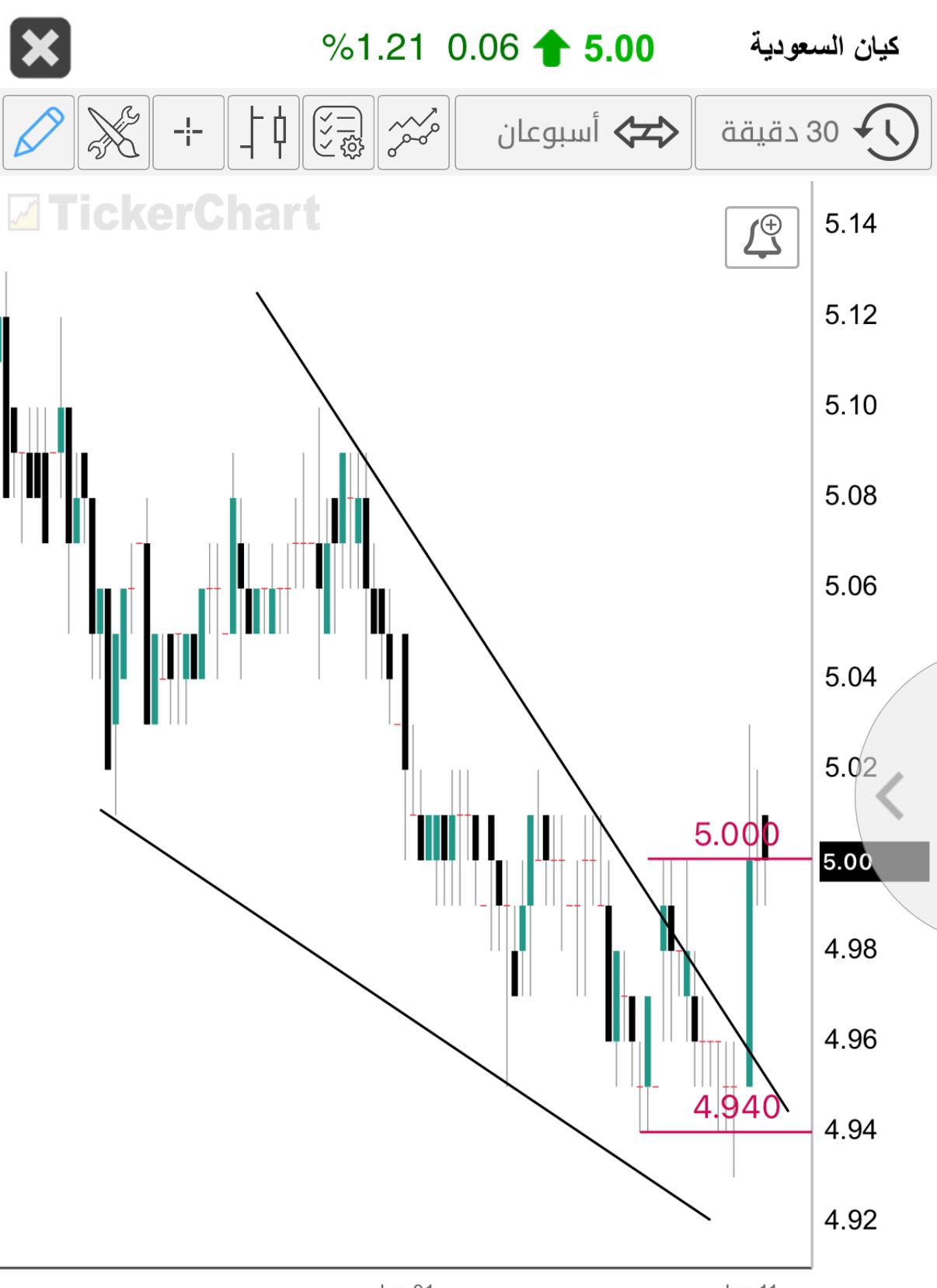Open the drawing pencil tool

click(39, 133)
